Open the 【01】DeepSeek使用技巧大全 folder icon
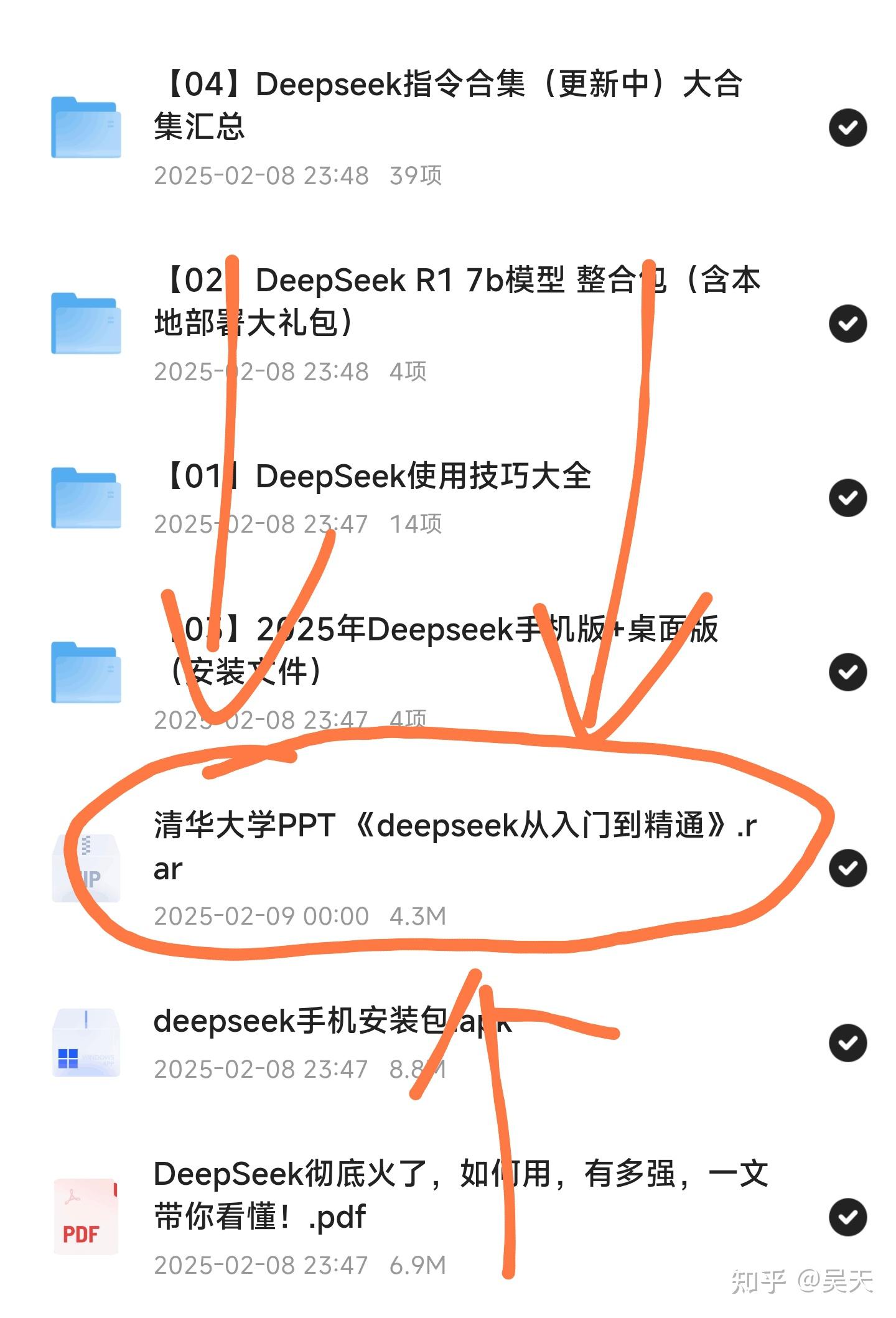Screen dimensions: 896x1318 click(86, 498)
